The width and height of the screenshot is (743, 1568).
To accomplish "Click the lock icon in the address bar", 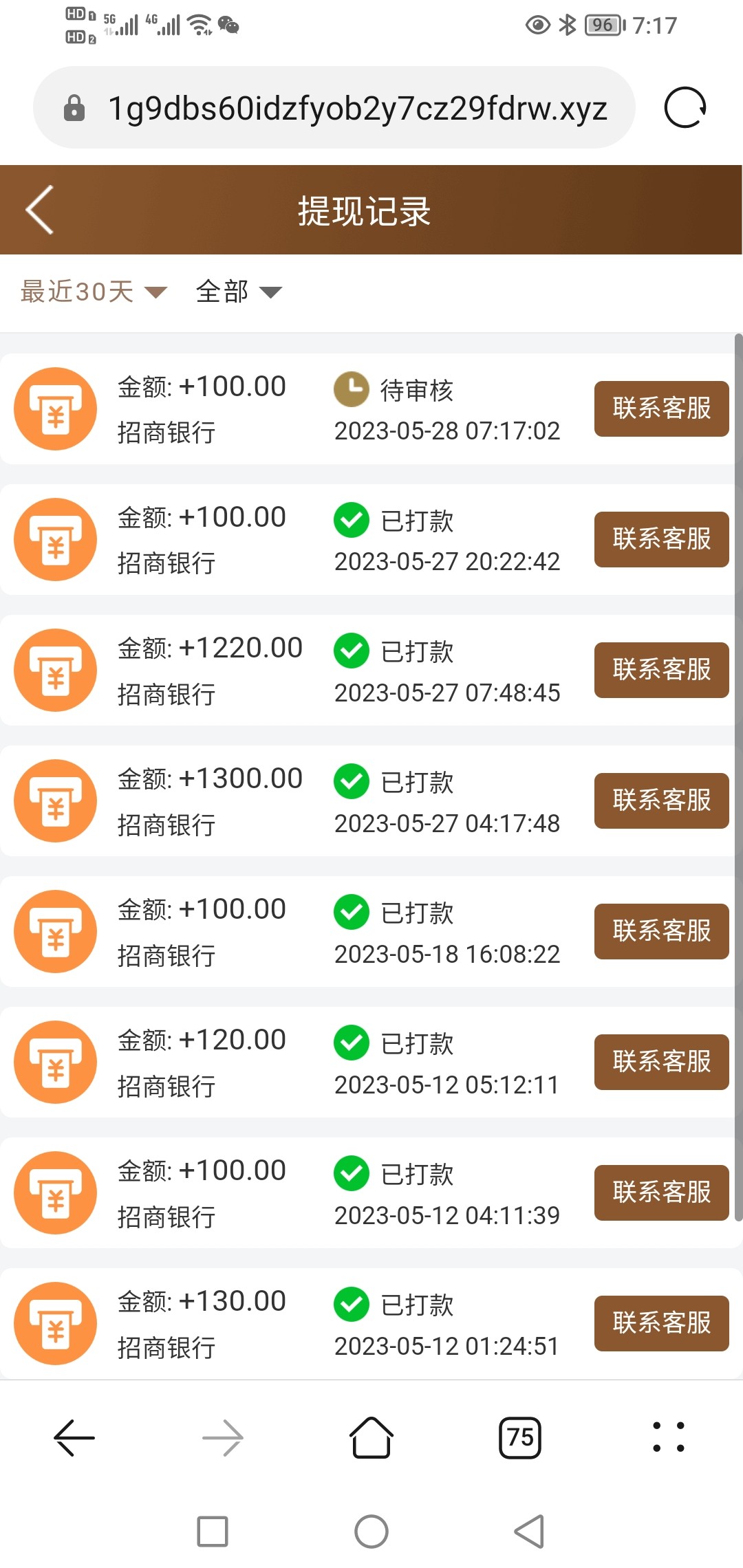I will coord(74,109).
